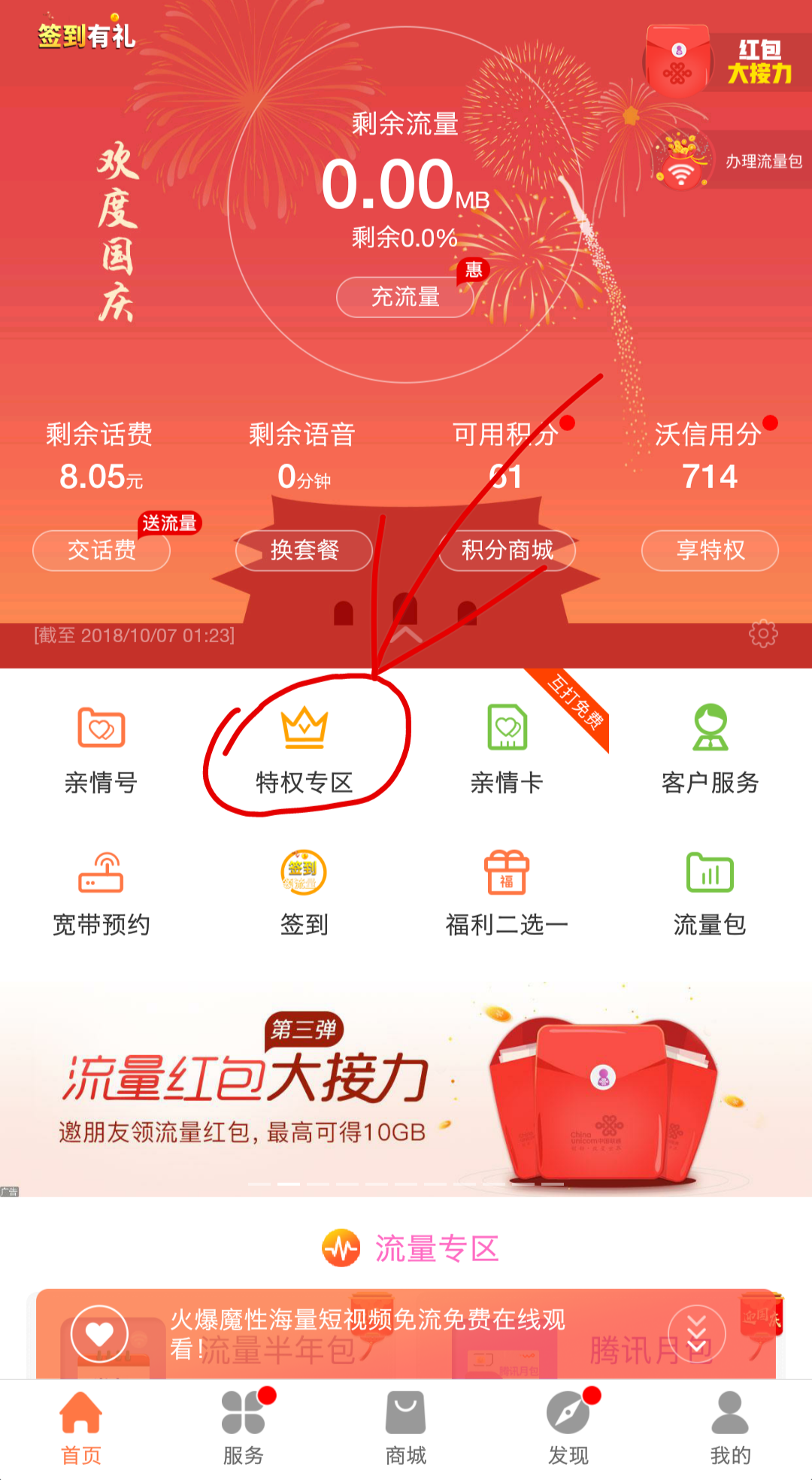Switch to the 服务 tab
The width and height of the screenshot is (812, 1480).
(x=244, y=1429)
